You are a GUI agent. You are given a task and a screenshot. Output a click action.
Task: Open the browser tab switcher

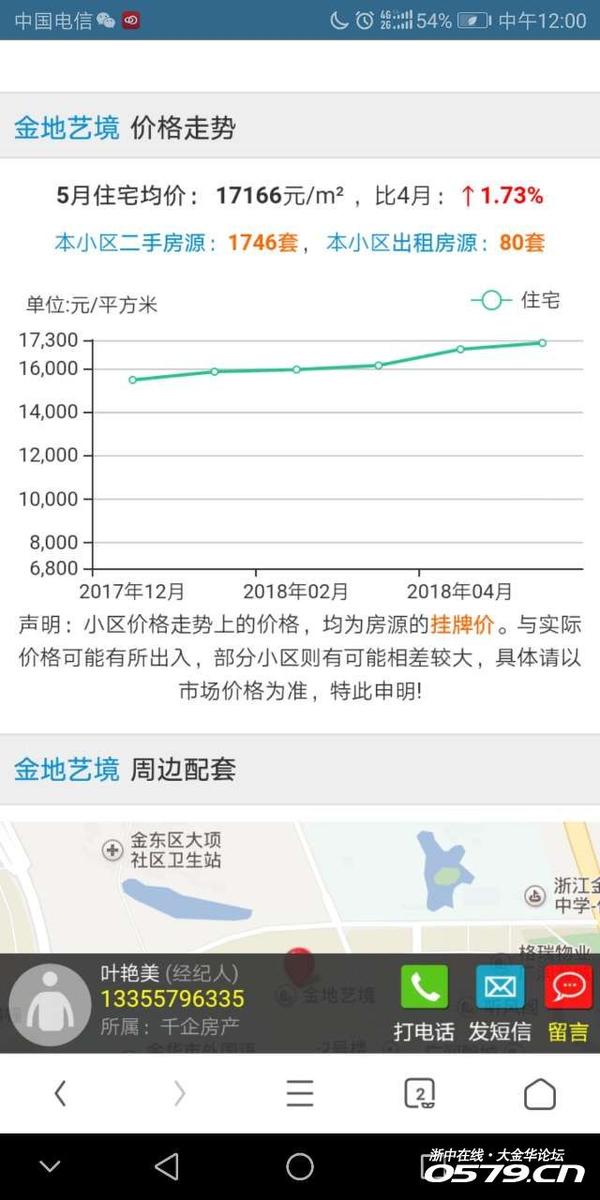(419, 1094)
